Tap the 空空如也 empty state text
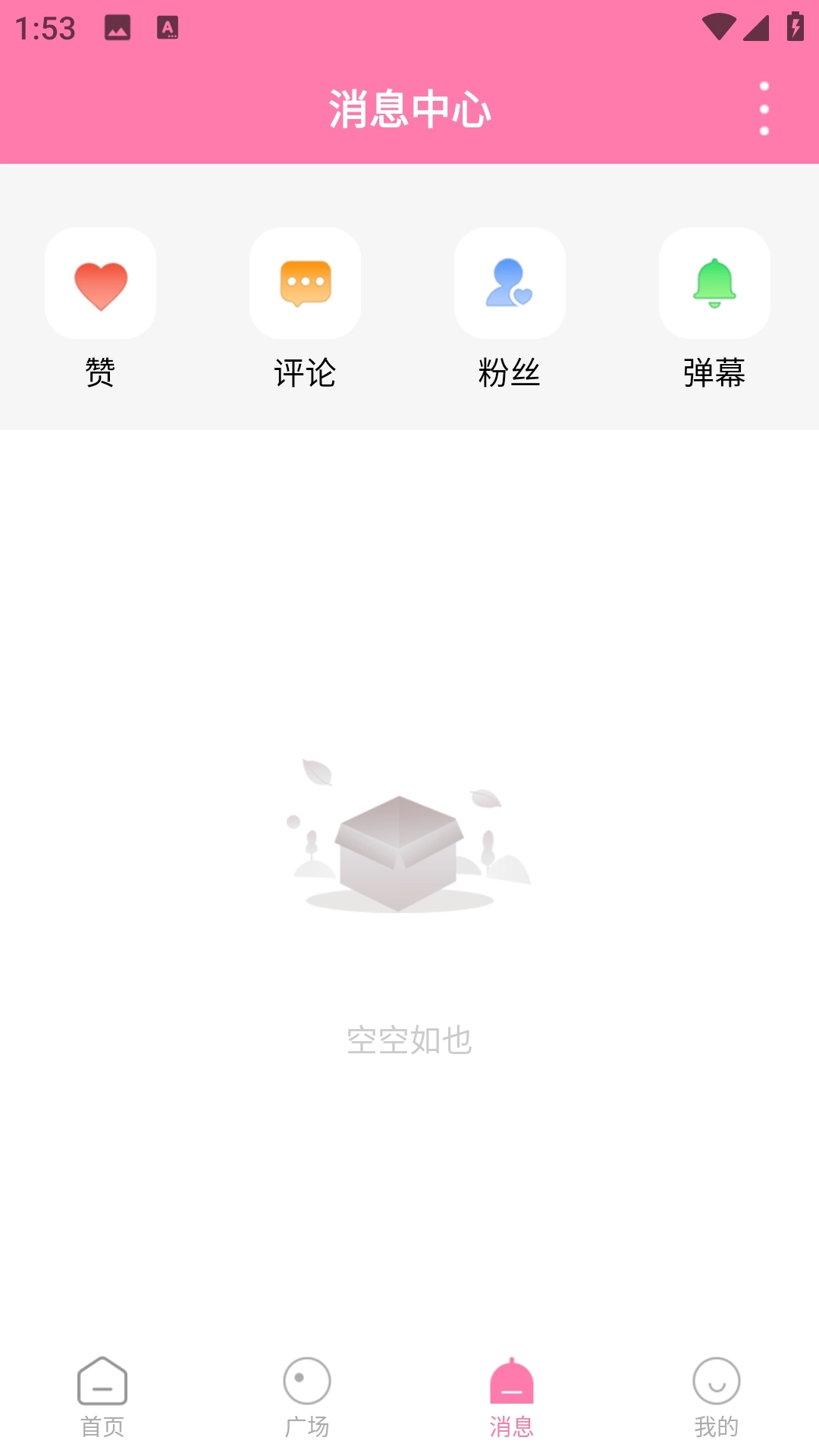This screenshot has width=819, height=1456. click(x=408, y=1042)
